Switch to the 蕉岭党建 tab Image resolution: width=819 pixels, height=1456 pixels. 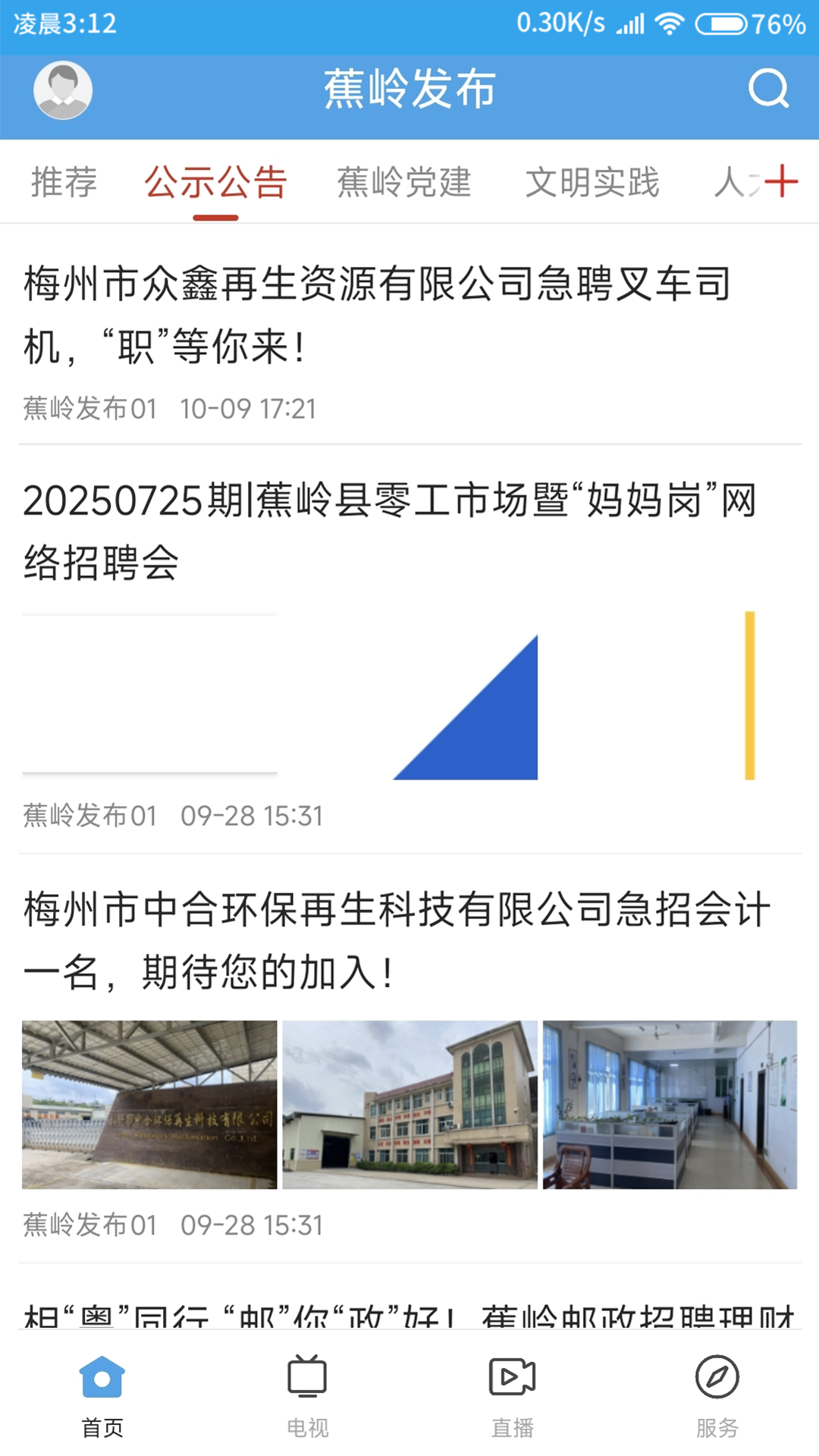tap(405, 182)
